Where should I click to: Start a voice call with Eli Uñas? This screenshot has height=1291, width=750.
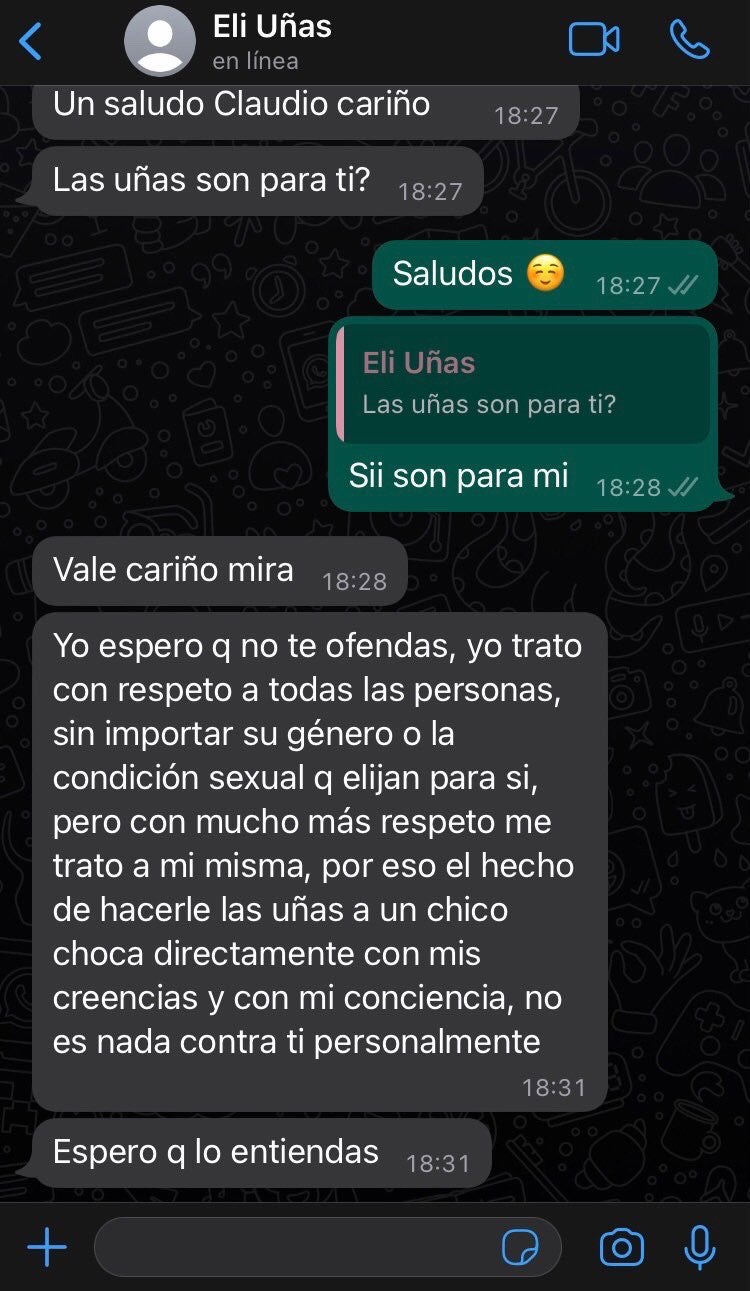point(689,40)
